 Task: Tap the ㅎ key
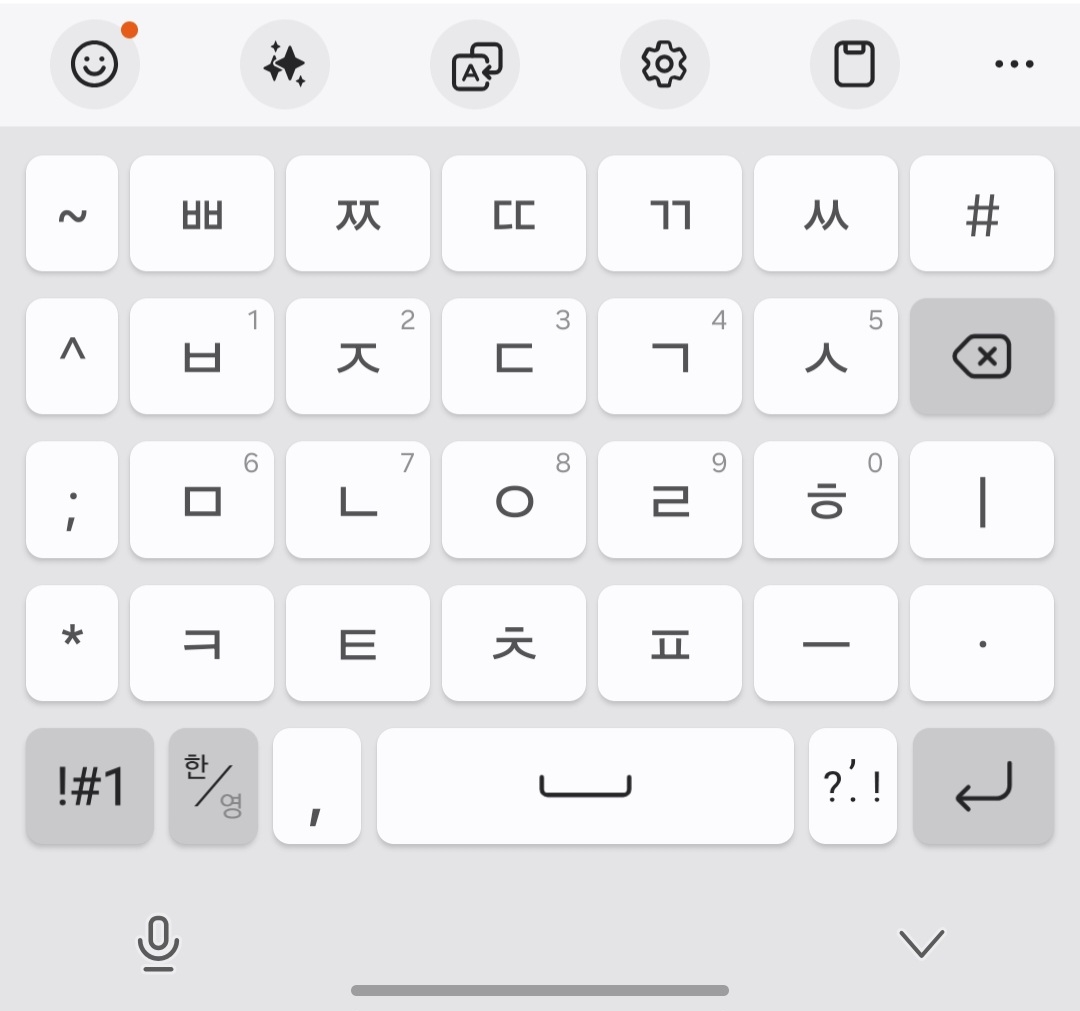[x=826, y=500]
